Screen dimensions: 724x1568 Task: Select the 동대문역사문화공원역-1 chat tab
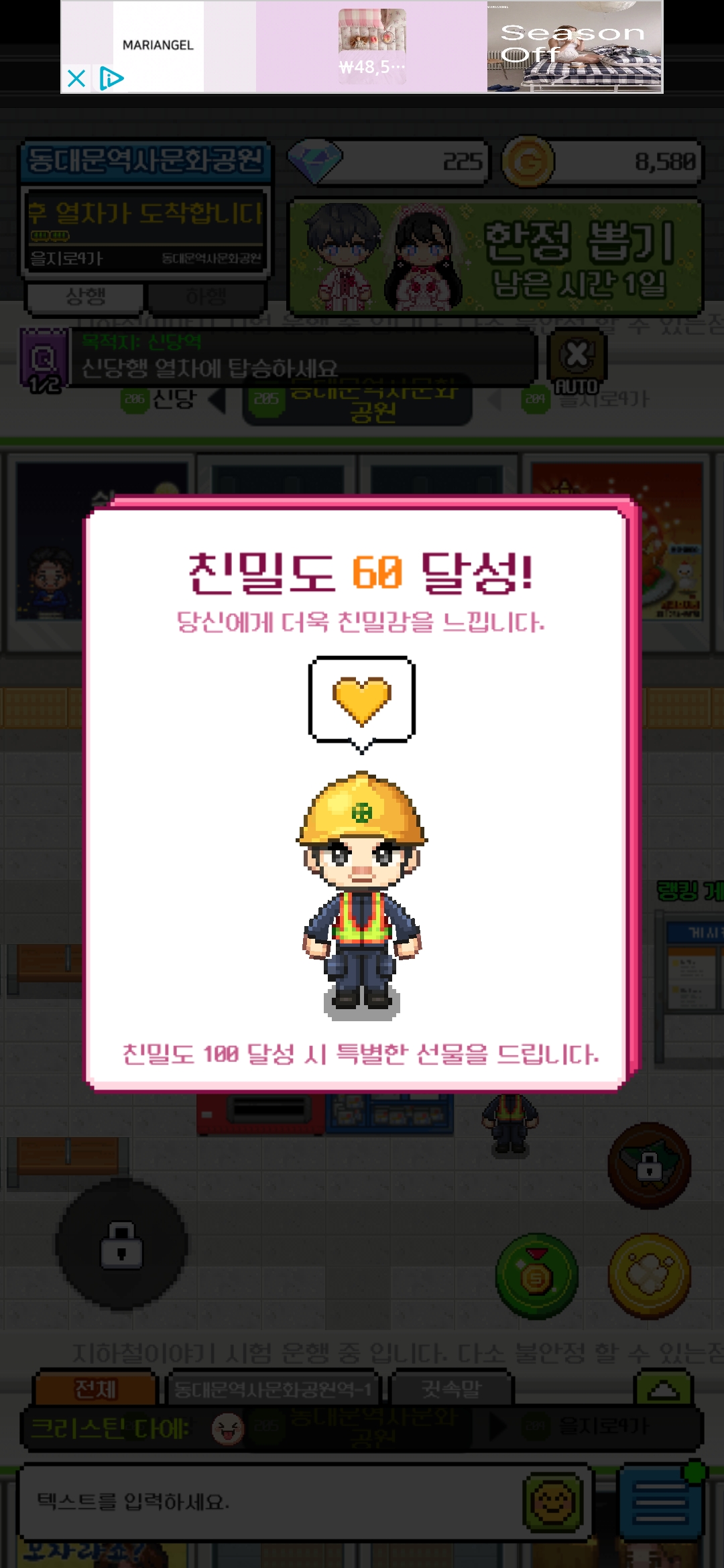tap(272, 1389)
